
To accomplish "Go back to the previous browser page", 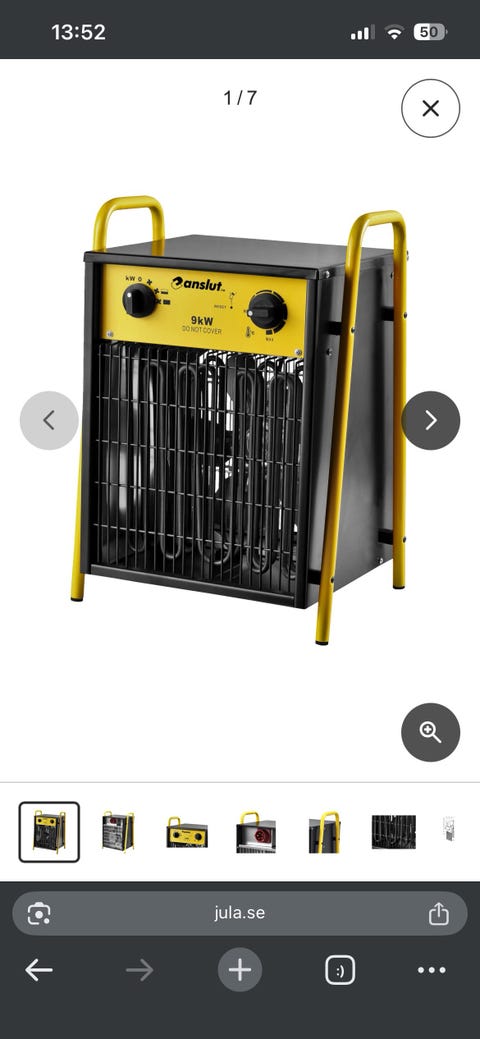I will tap(39, 970).
